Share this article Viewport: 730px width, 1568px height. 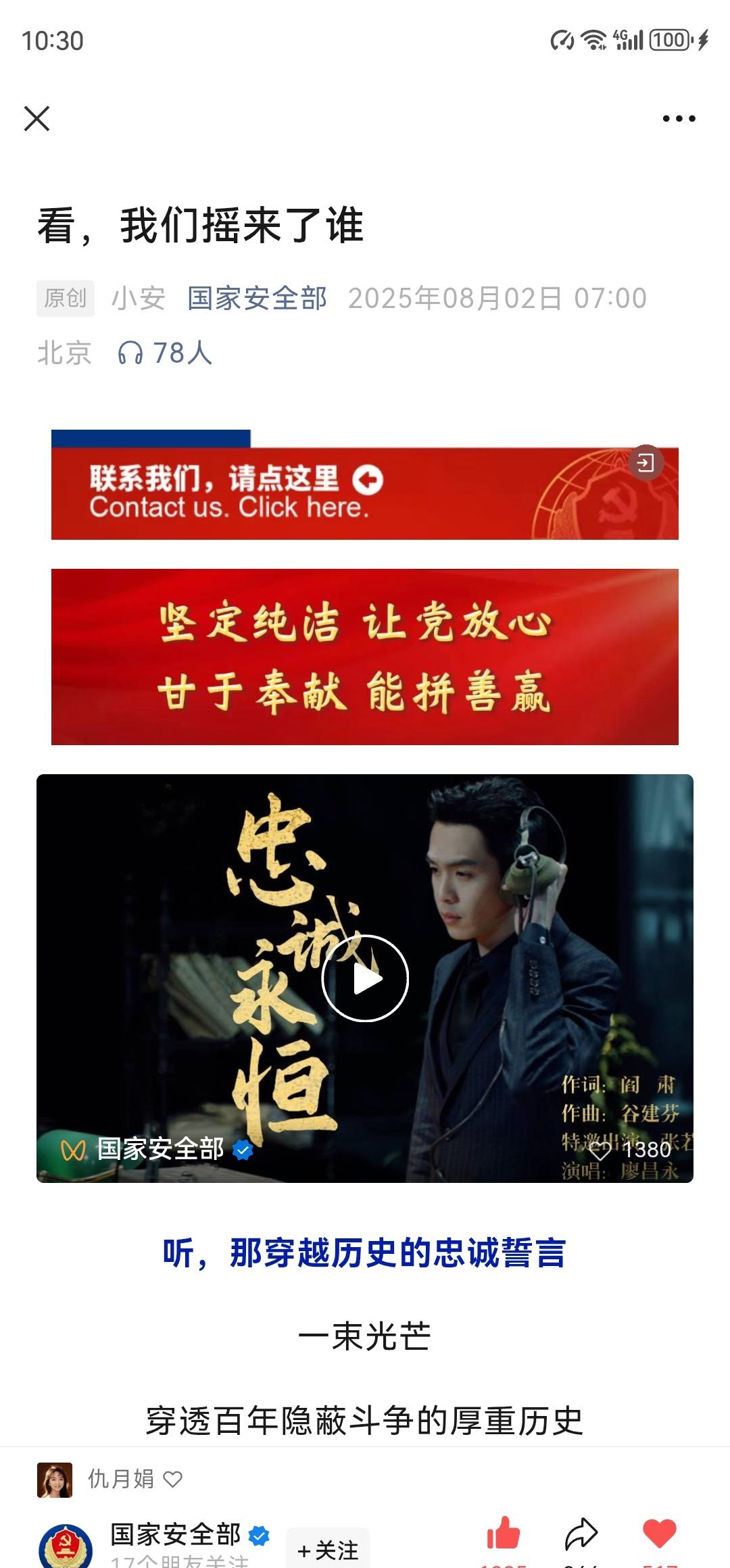[x=581, y=1534]
